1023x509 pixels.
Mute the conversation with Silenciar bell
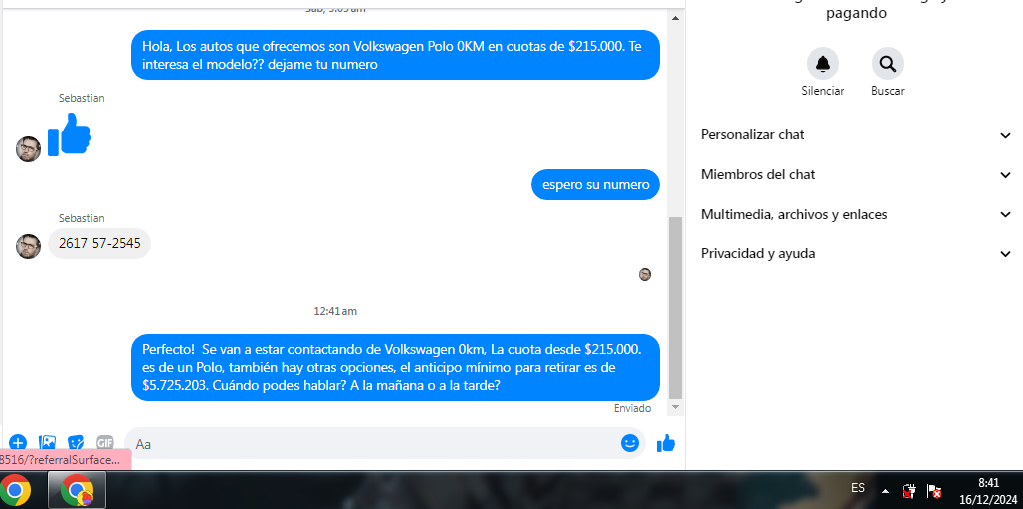tap(822, 64)
